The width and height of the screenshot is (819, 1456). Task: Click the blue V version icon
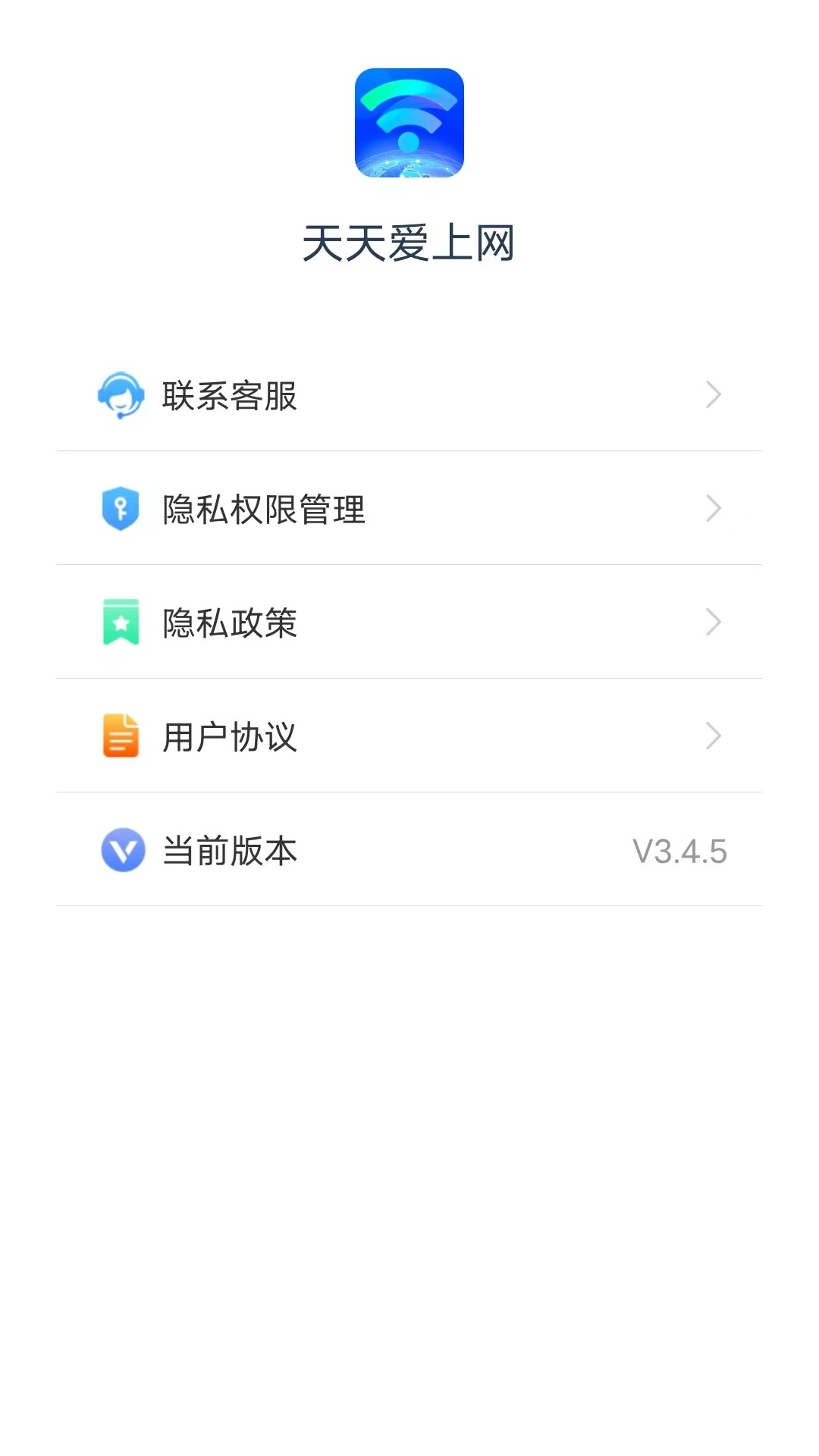[x=121, y=851]
